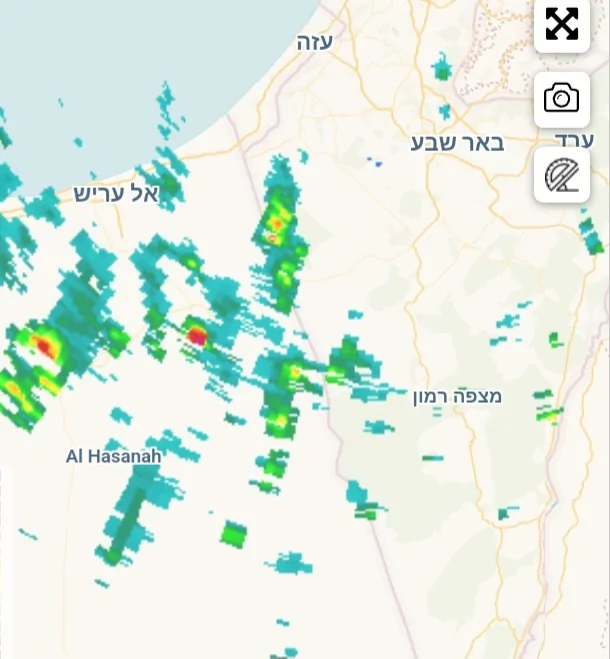Open the protractor measuring tool
Image resolution: width=610 pixels, height=659 pixels.
pos(561,175)
